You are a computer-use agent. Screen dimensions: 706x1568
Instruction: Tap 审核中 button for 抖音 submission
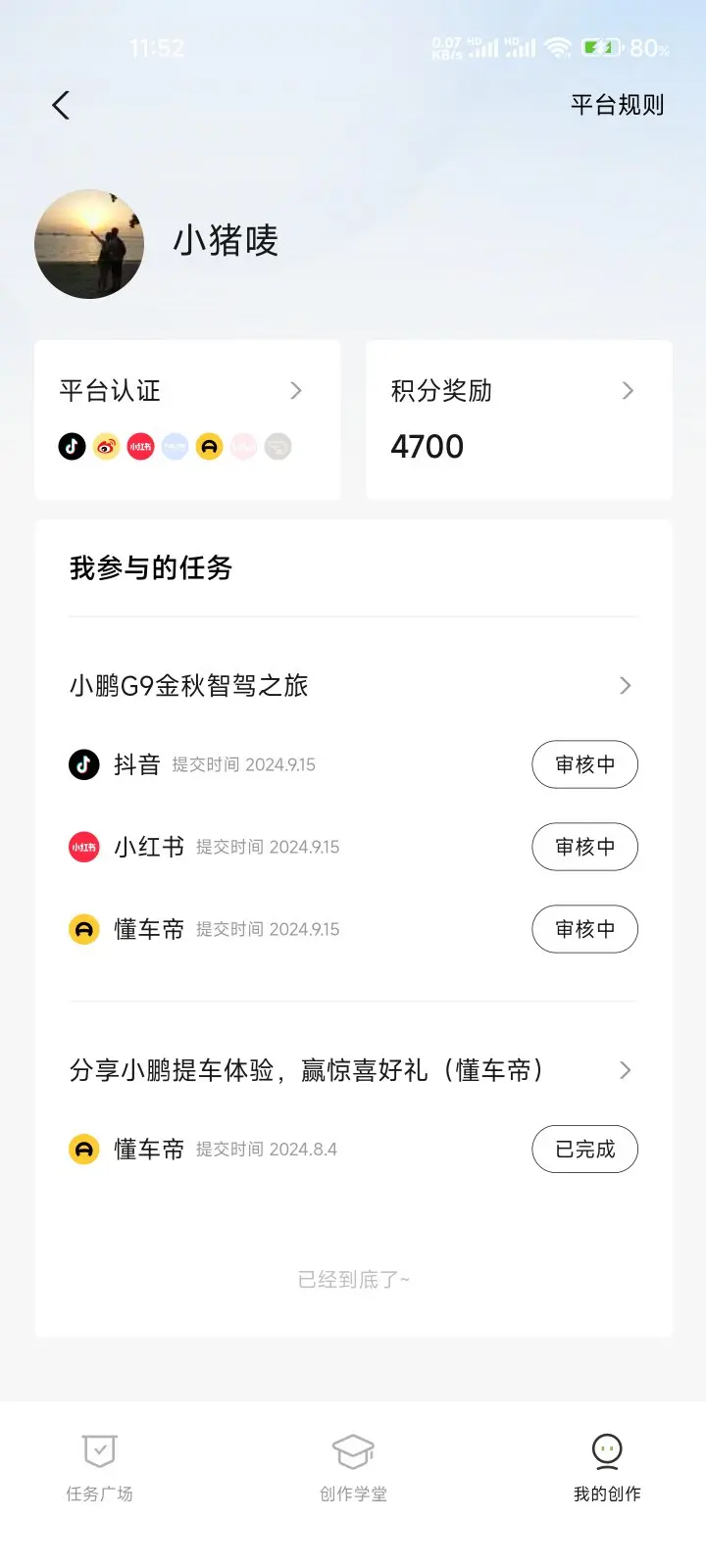(584, 764)
